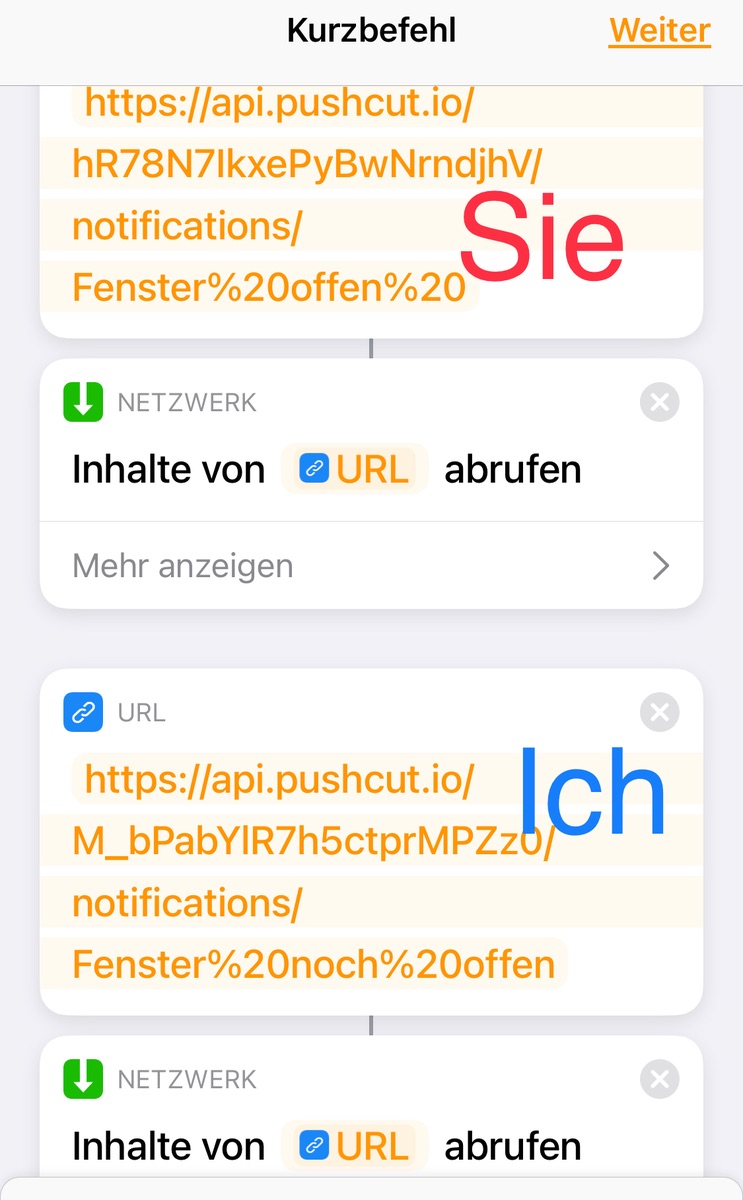
Task: Remove the second Netzwerk action
Action: point(659,1080)
